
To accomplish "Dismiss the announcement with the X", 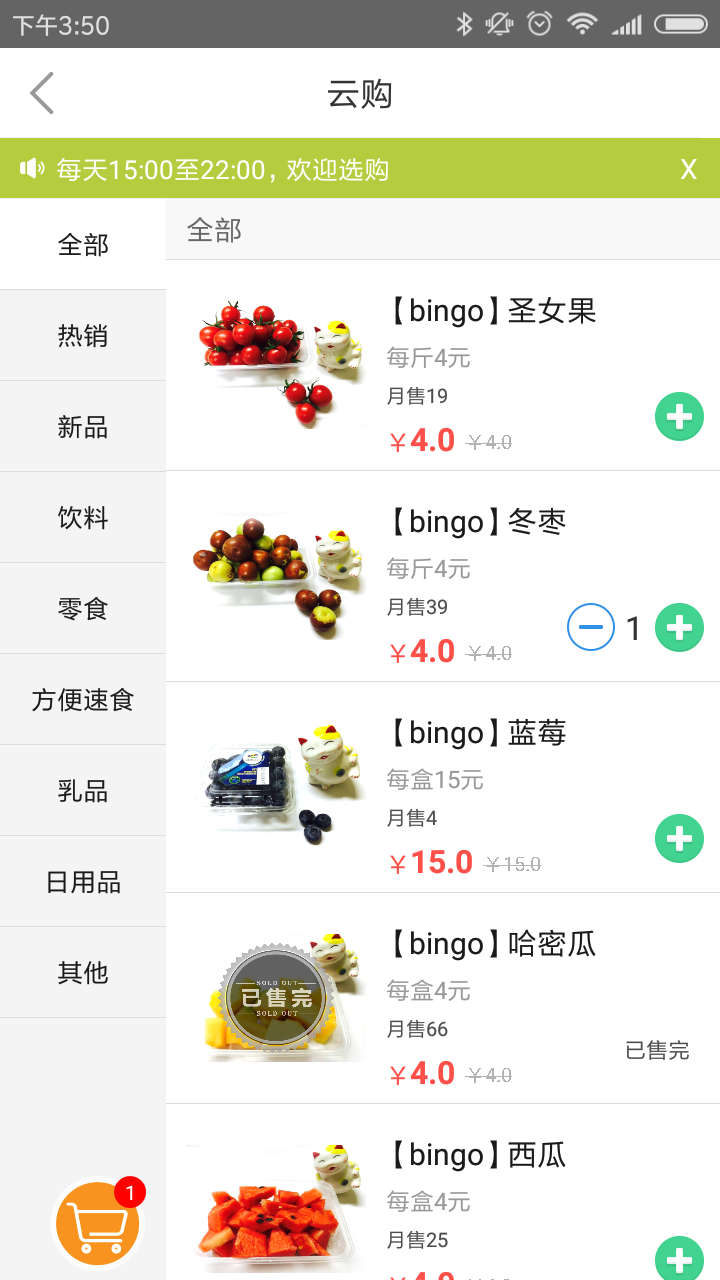I will (688, 169).
